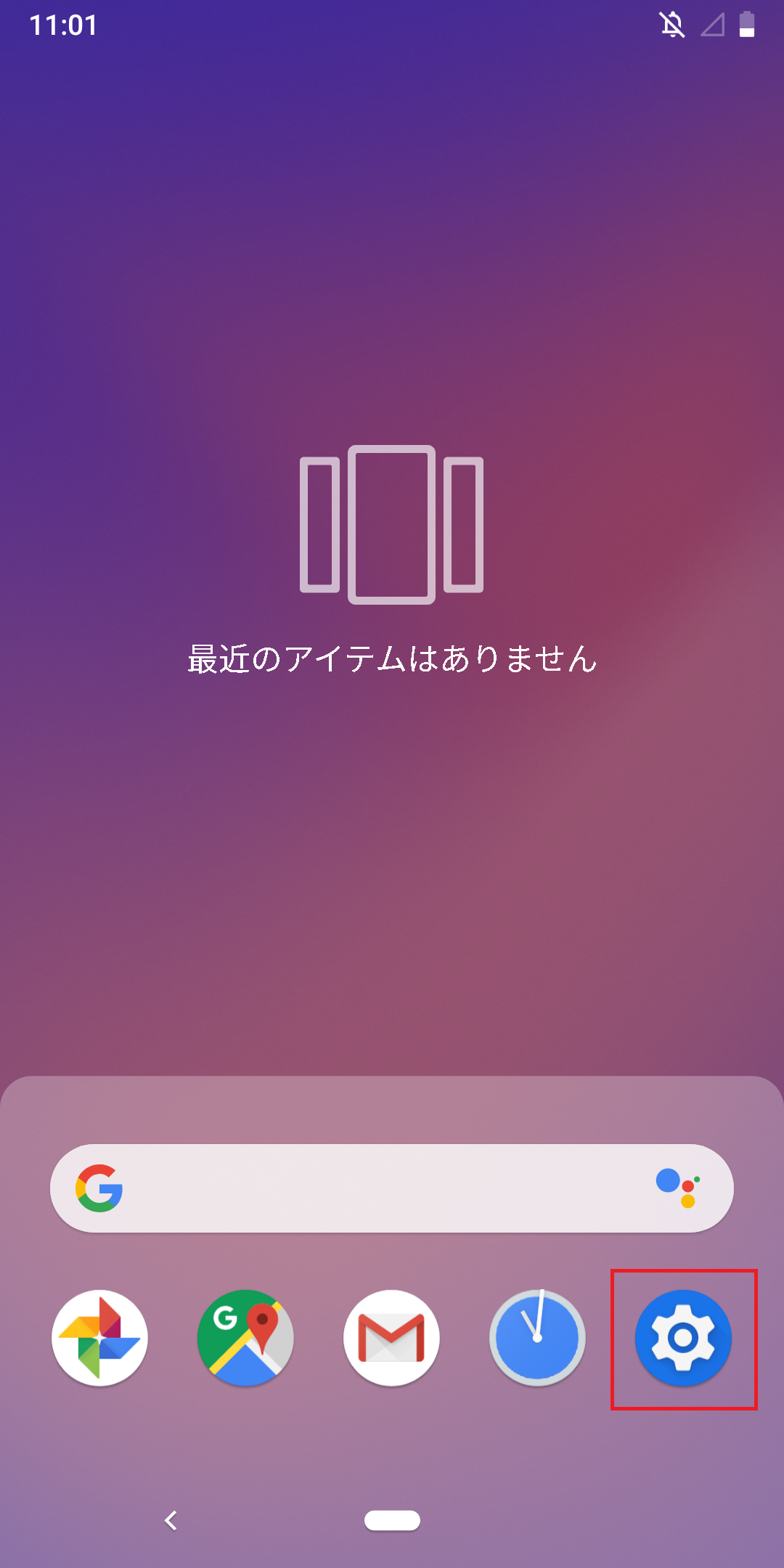Tap the home pill at screen bottom
This screenshot has width=784, height=1568.
[392, 1520]
